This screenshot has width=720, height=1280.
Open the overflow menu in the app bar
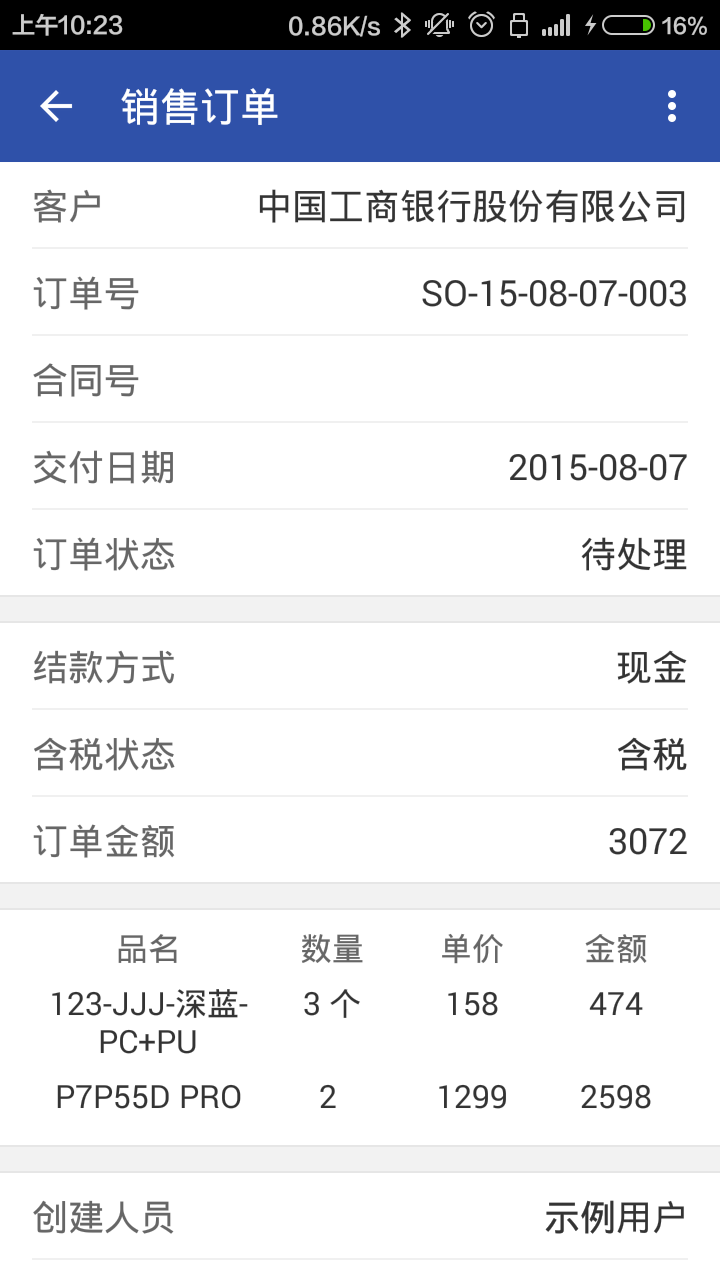(x=671, y=106)
